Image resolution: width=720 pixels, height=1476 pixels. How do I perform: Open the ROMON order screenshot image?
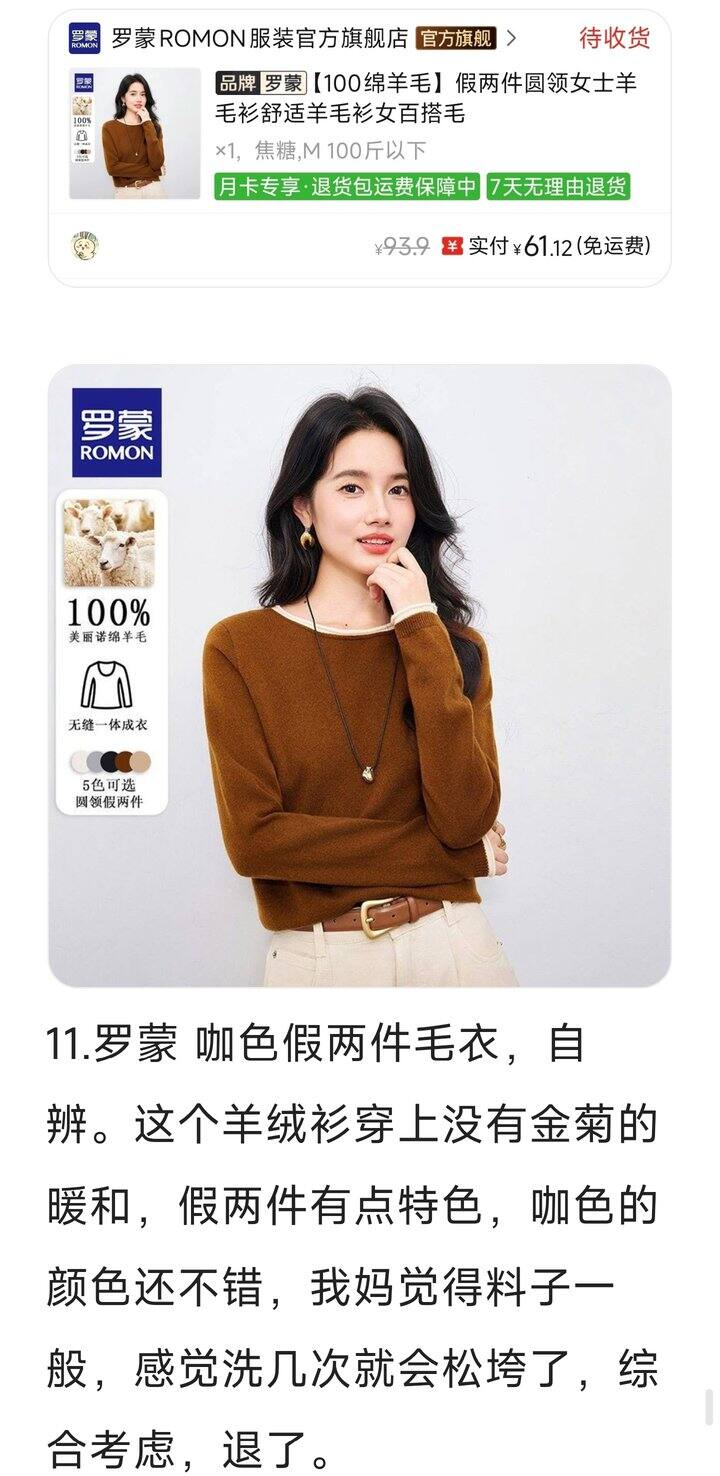[x=359, y=148]
